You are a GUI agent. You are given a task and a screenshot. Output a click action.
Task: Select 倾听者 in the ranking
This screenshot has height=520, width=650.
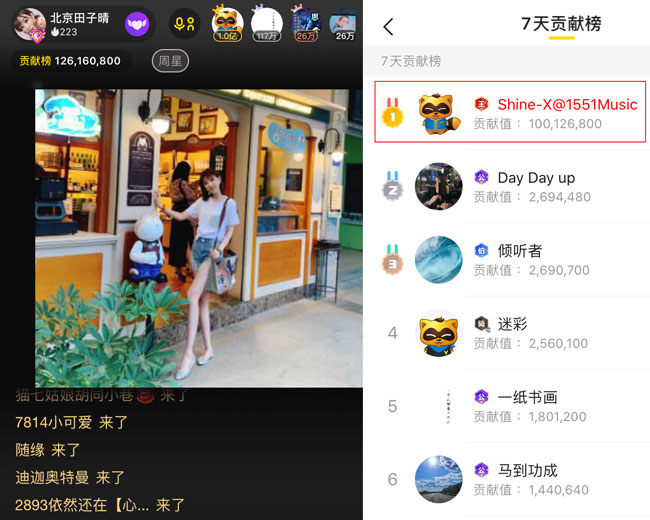coord(511,260)
